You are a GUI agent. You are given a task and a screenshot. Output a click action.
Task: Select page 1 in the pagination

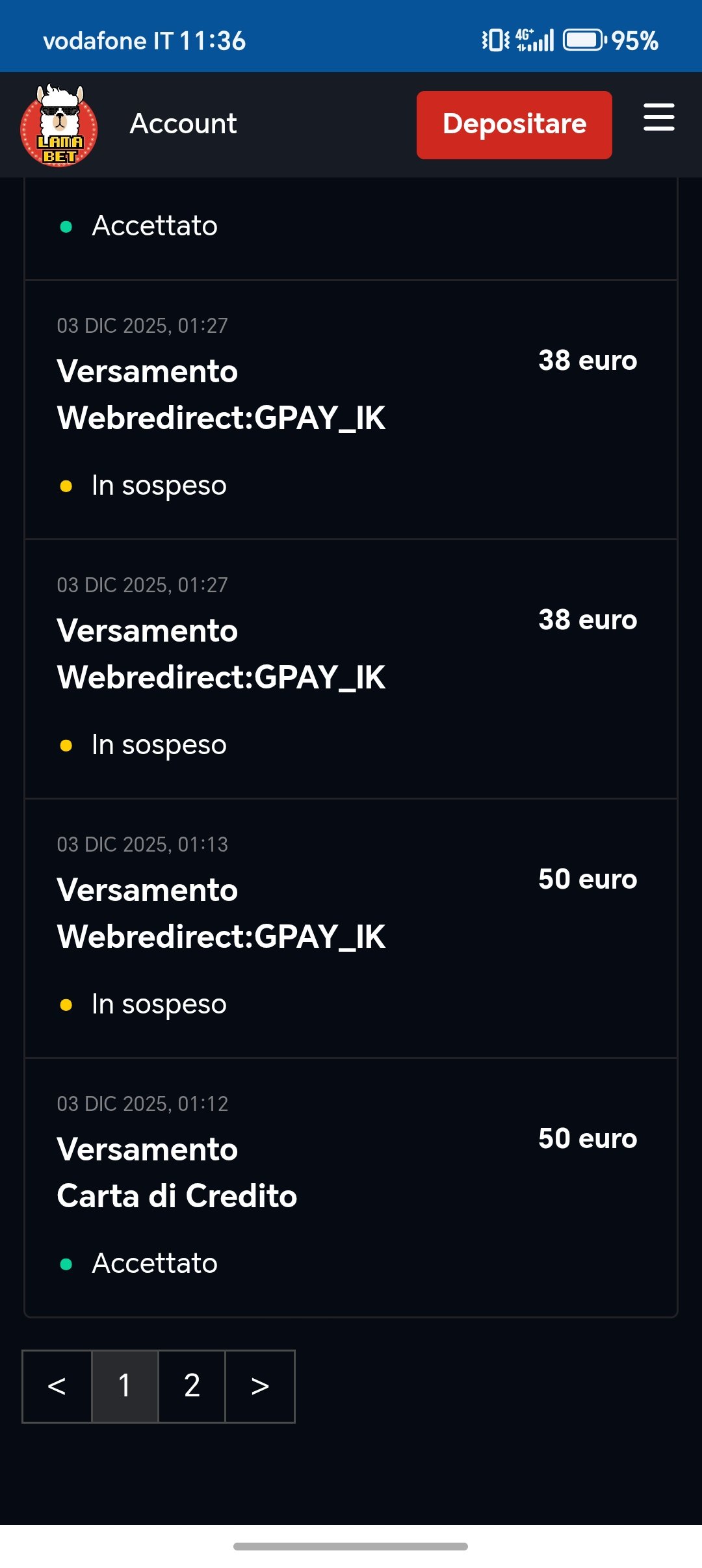pos(125,1385)
